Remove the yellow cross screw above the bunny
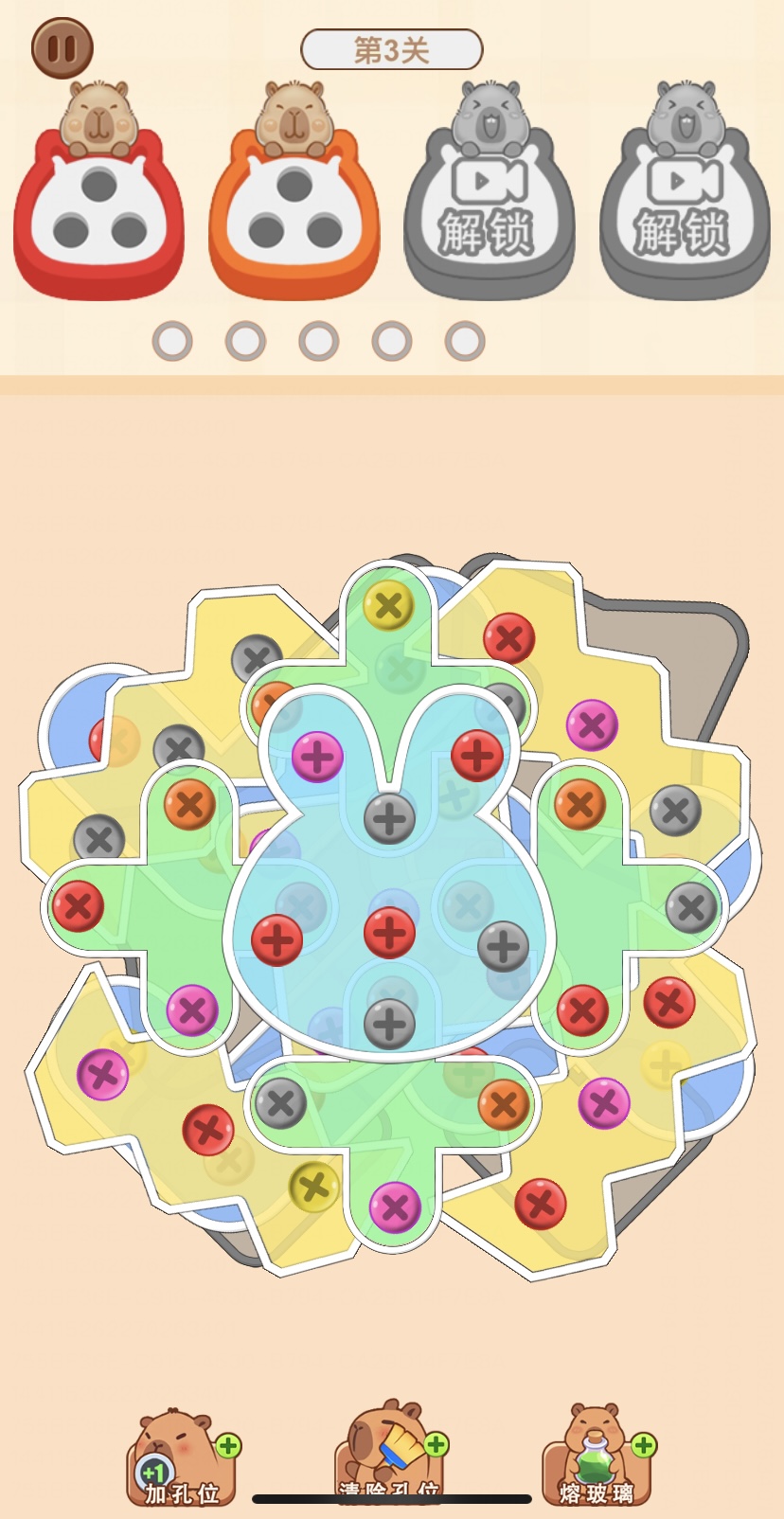Viewport: 784px width, 1519px height. click(388, 605)
